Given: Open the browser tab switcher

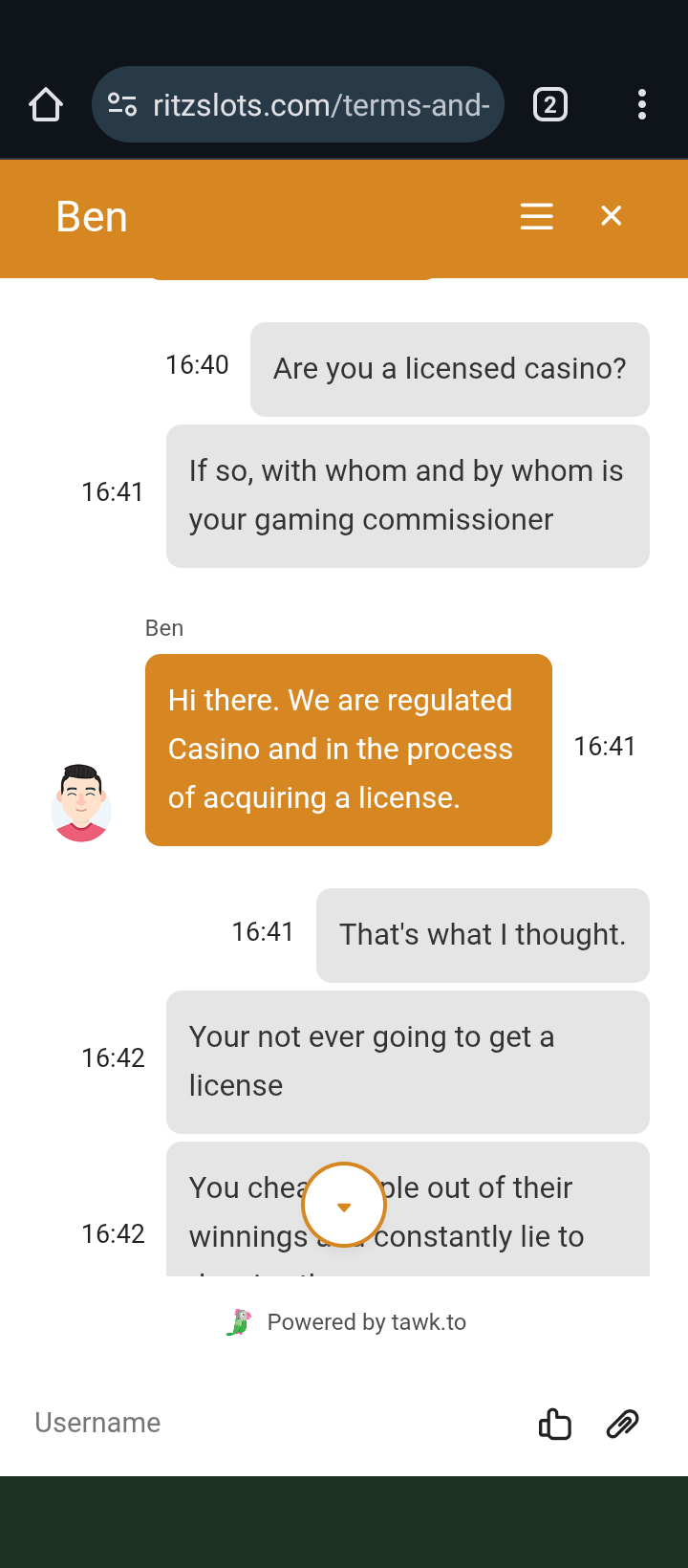Looking at the screenshot, I should [549, 105].
